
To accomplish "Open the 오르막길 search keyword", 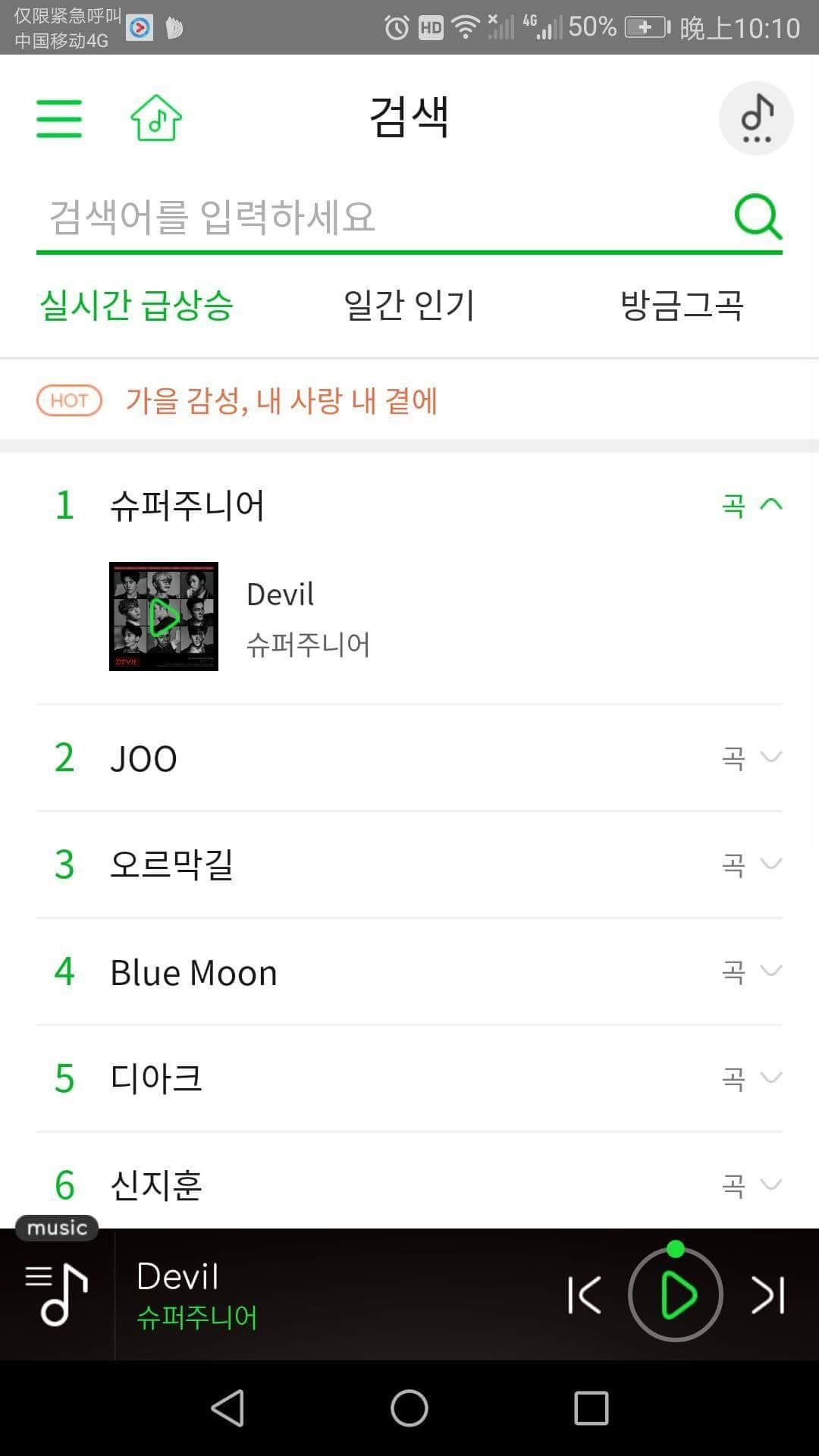I will click(171, 864).
